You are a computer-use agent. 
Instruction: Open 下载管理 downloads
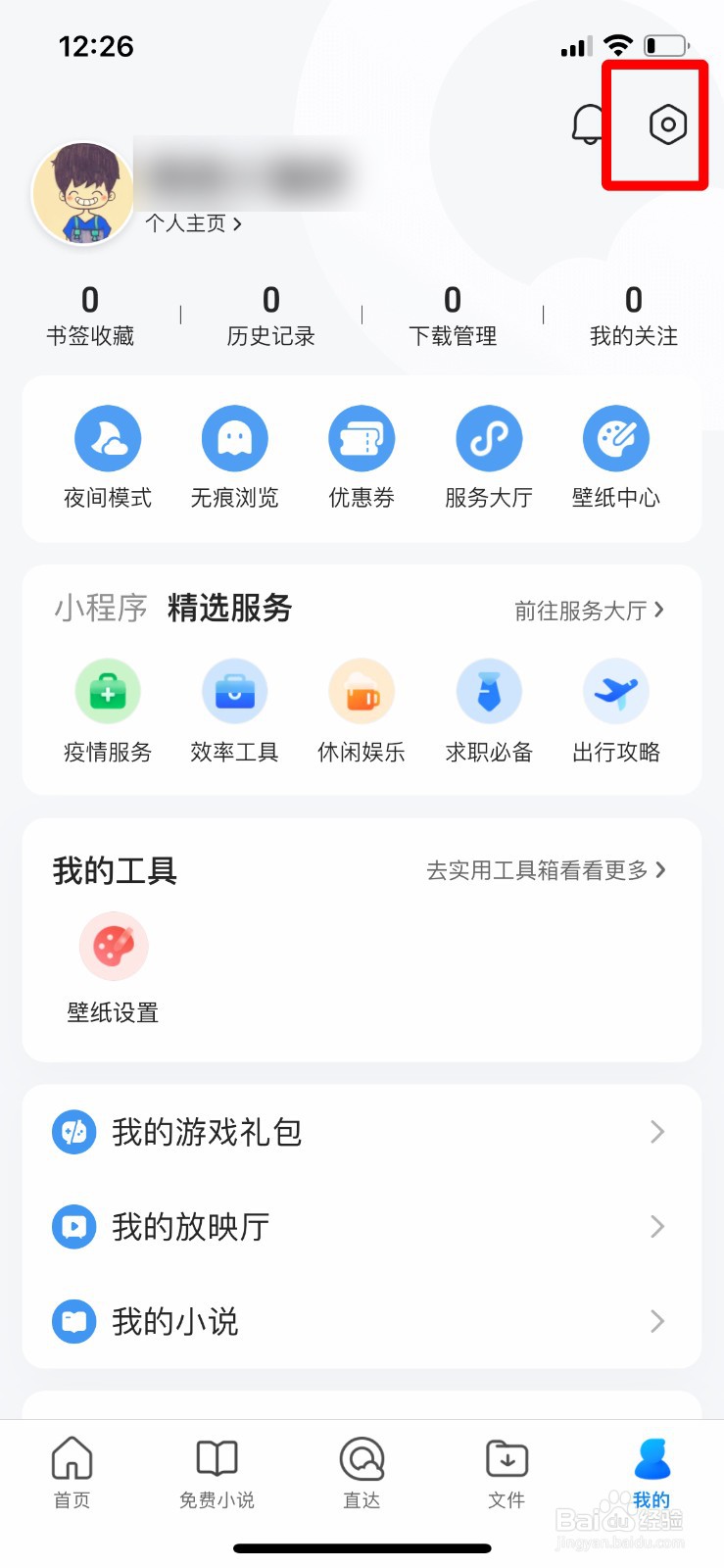453,316
